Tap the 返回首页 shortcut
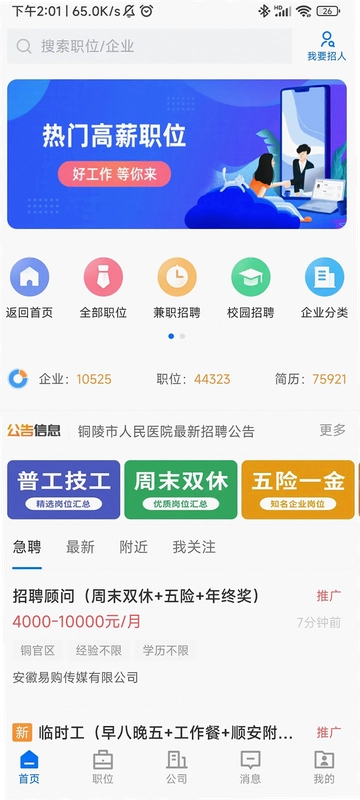The height and width of the screenshot is (800, 360). point(29,288)
